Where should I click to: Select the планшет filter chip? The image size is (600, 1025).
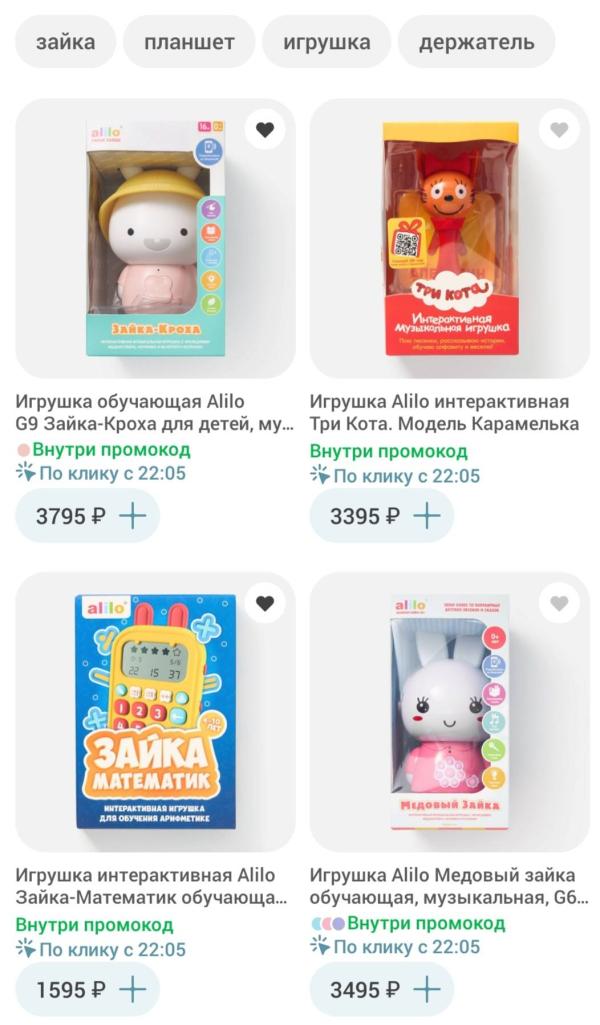click(x=189, y=42)
